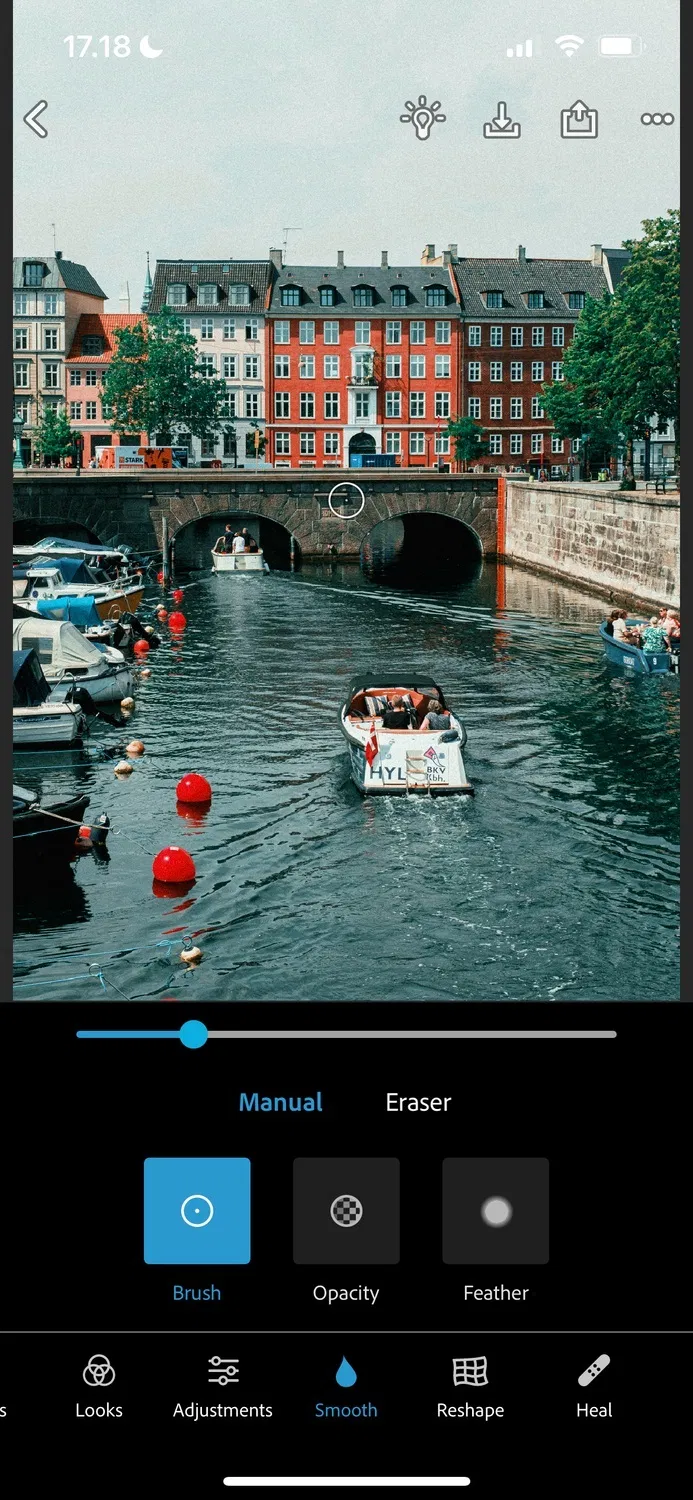Switch to Manual mode

click(280, 1102)
